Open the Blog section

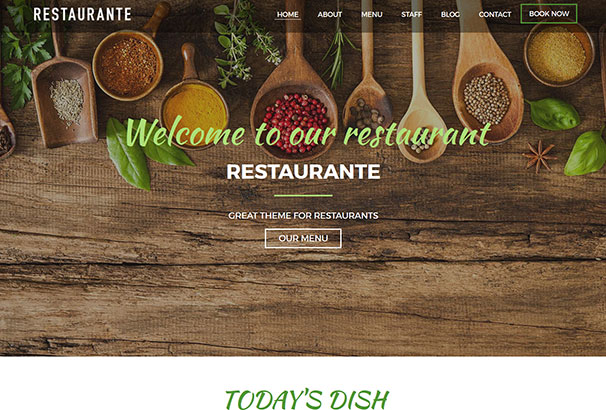coord(450,15)
